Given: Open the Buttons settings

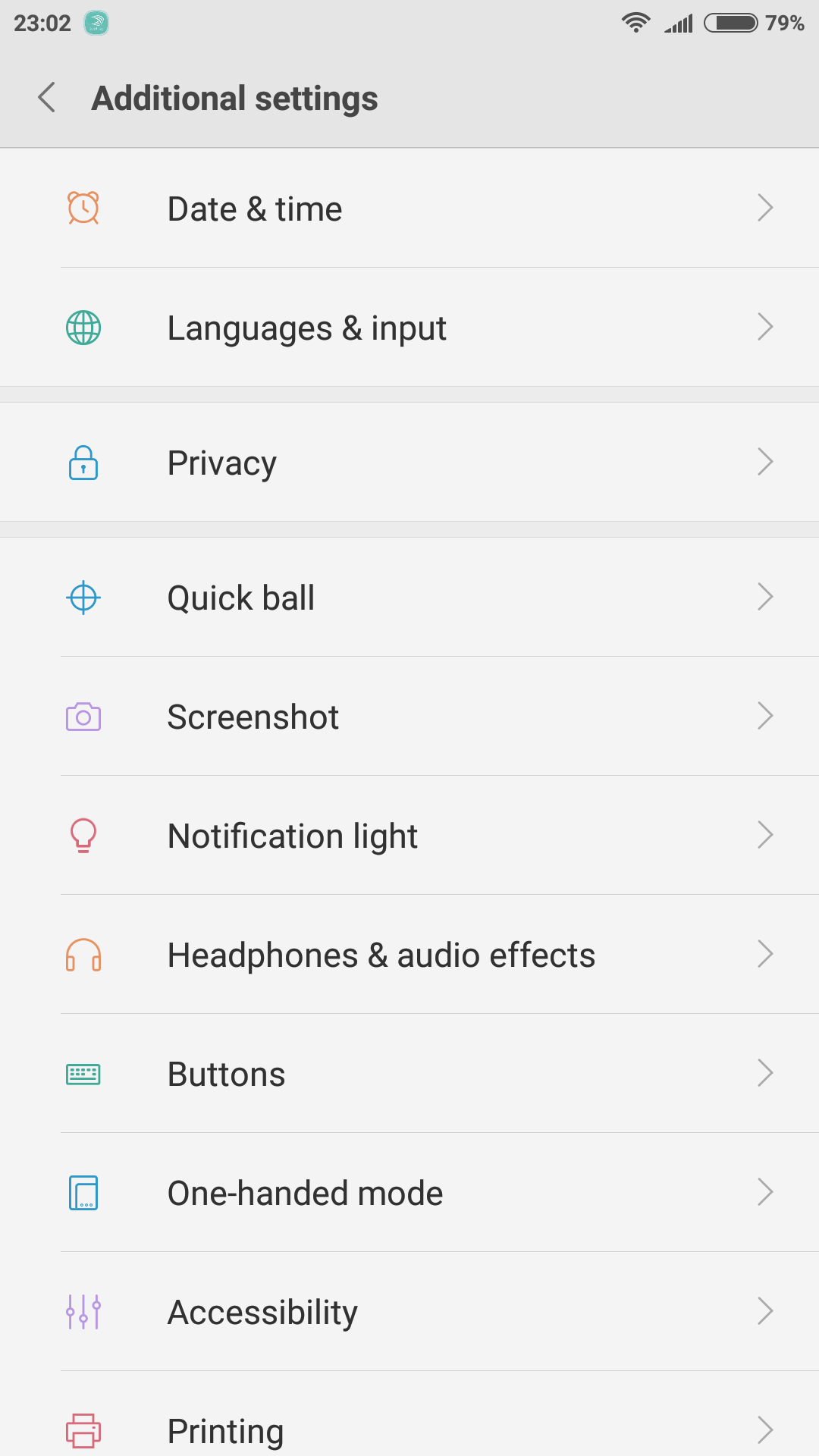Looking at the screenshot, I should 409,1073.
